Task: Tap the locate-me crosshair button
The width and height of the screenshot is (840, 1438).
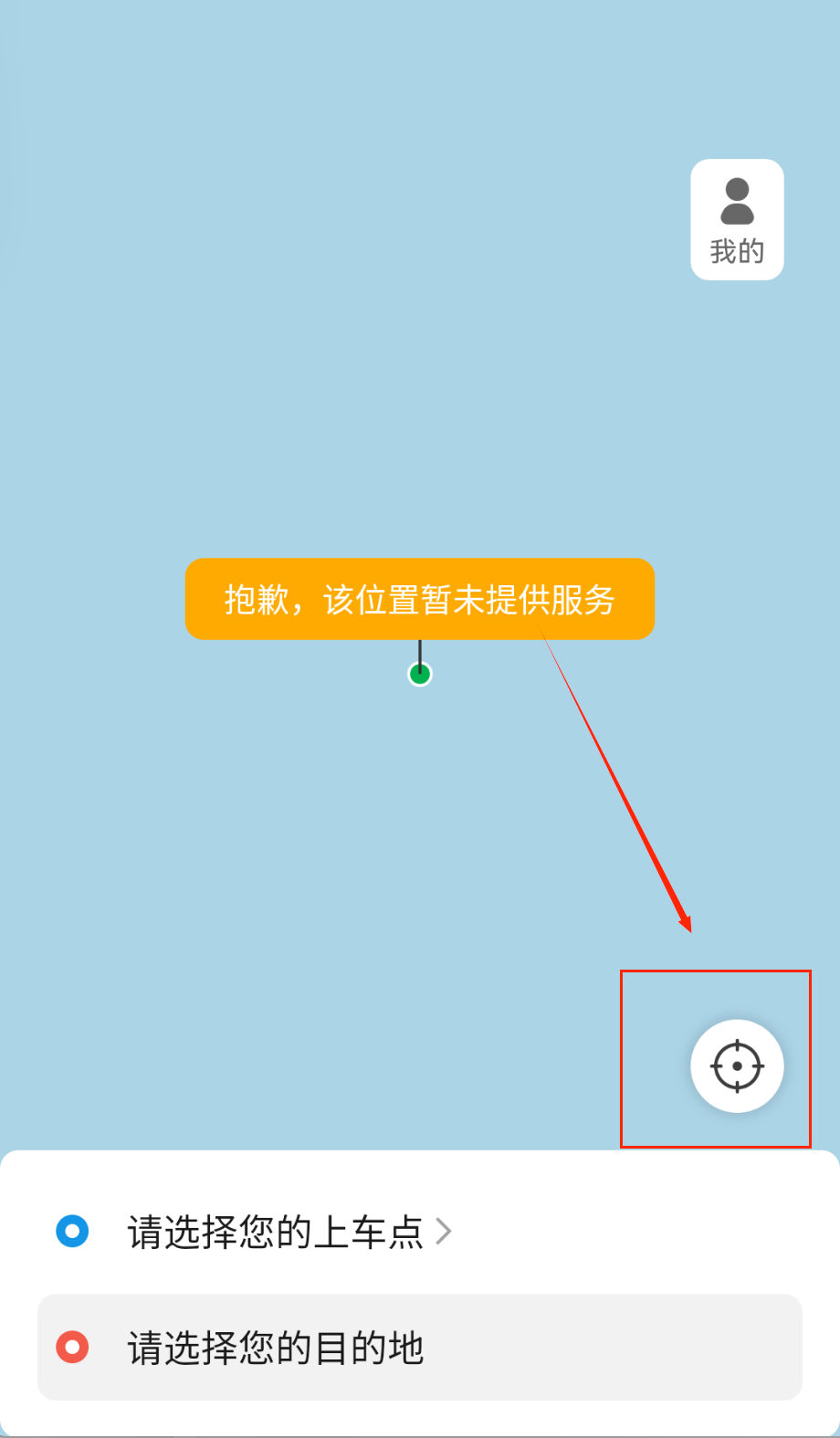Action: [737, 1065]
